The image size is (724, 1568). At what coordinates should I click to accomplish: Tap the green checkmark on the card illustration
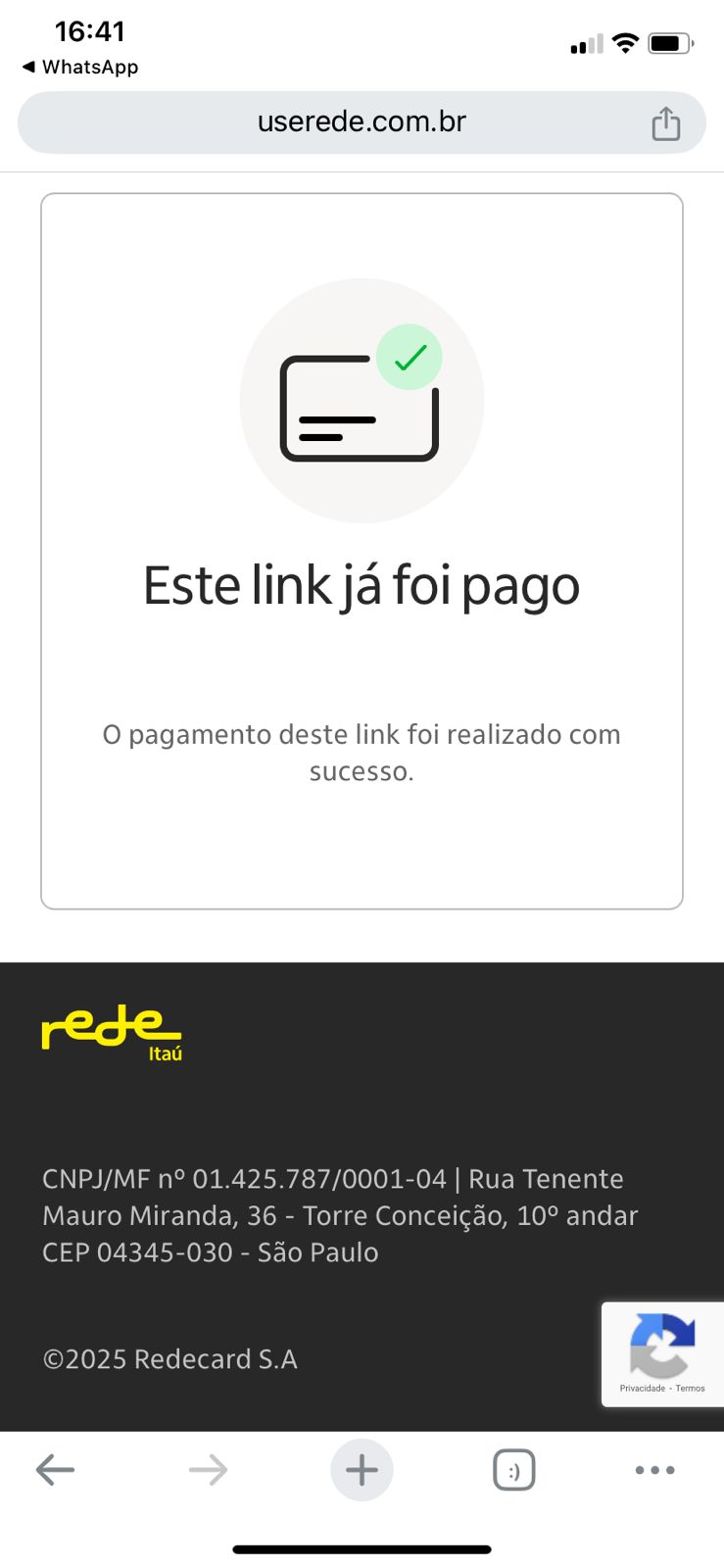pos(410,357)
